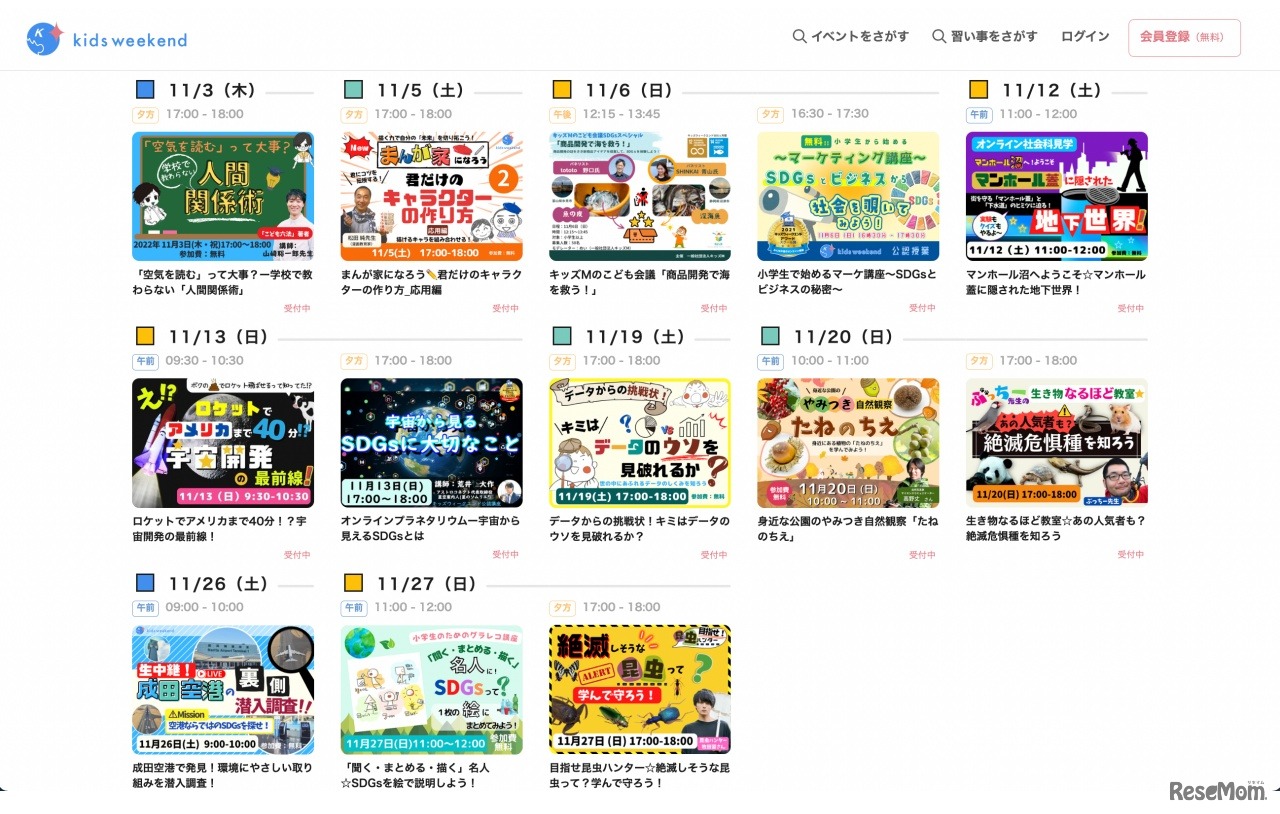The image size is (1280, 814).
Task: Open イベントをさがす event search
Action: (850, 36)
